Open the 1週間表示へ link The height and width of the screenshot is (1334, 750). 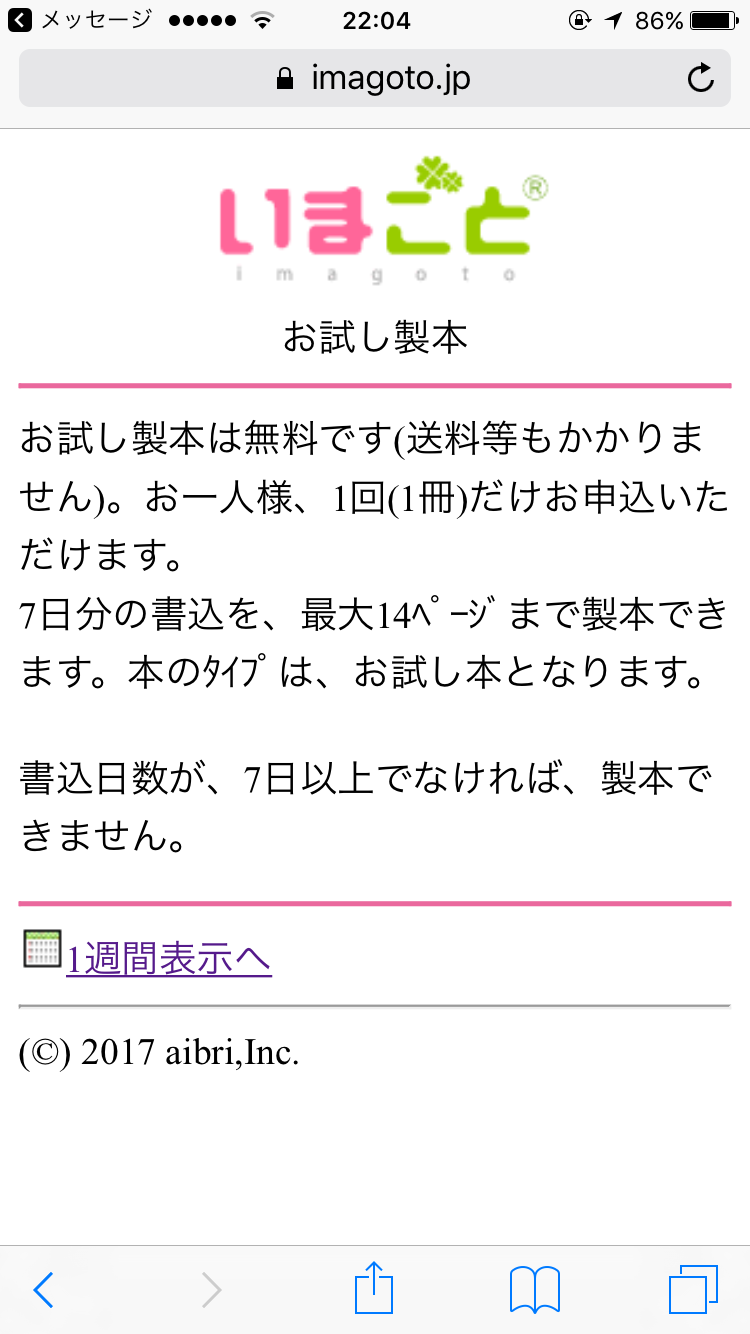point(168,959)
